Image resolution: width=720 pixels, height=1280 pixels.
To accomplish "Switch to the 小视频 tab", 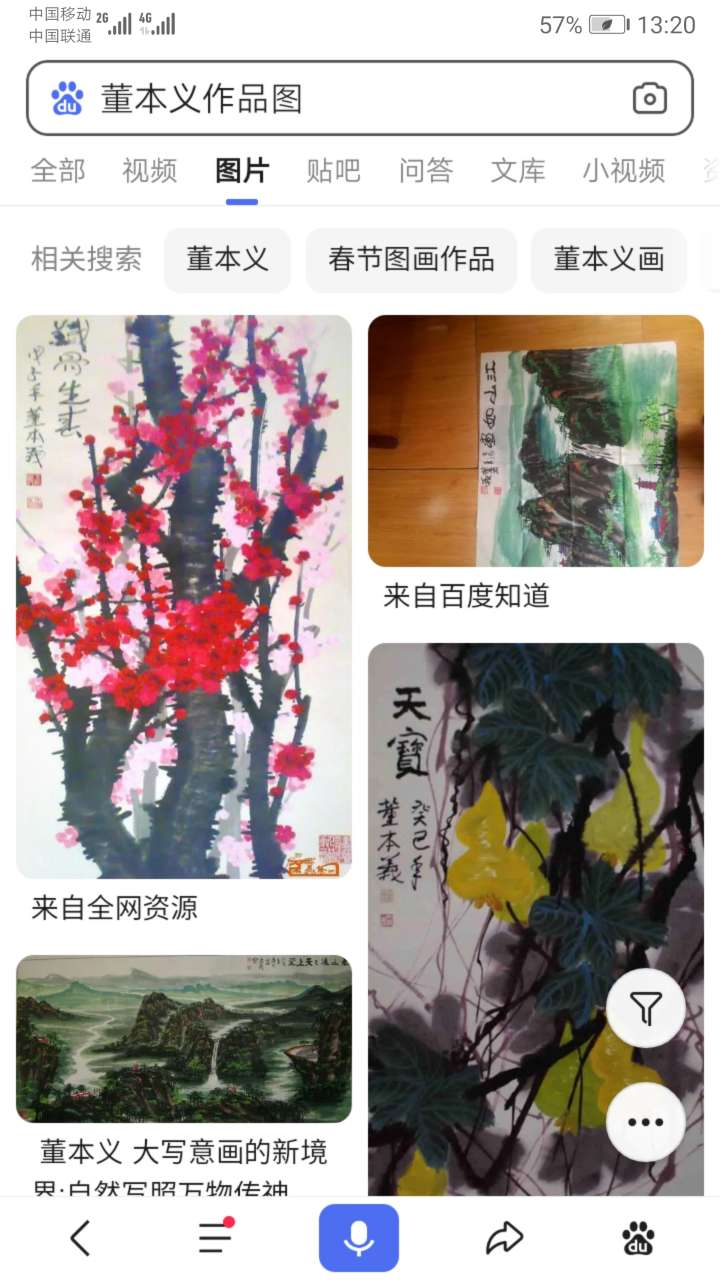I will [x=624, y=171].
